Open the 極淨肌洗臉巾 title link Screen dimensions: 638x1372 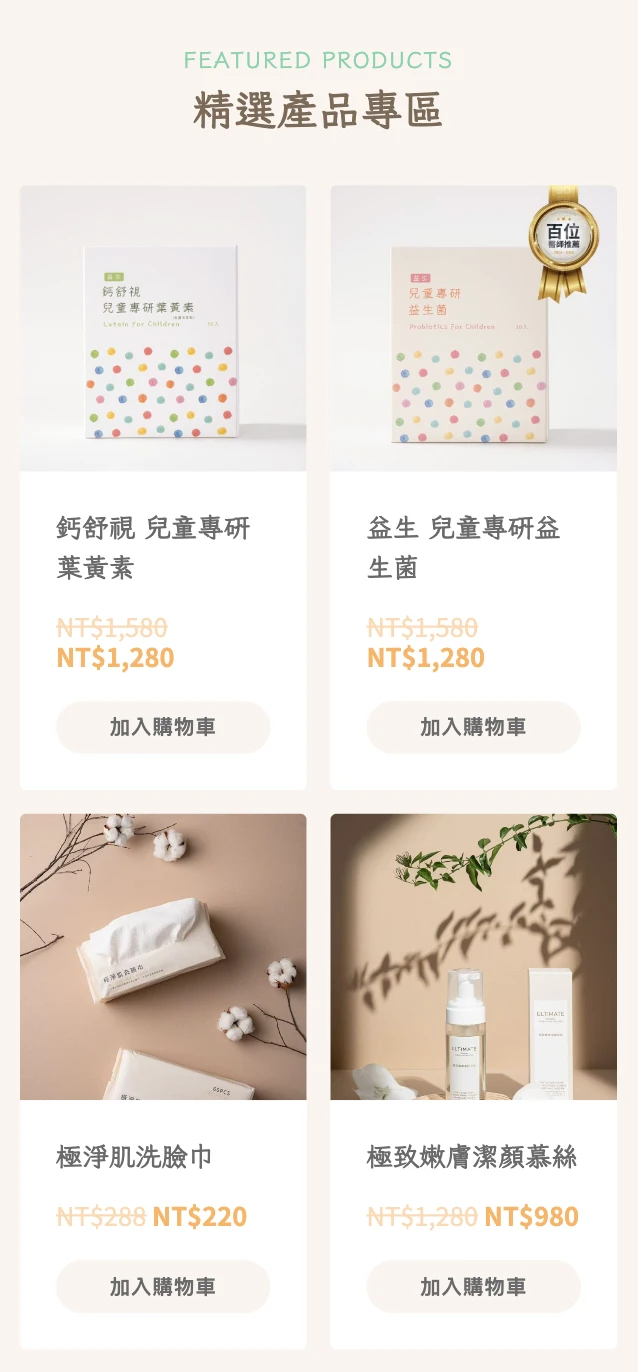coord(135,1157)
